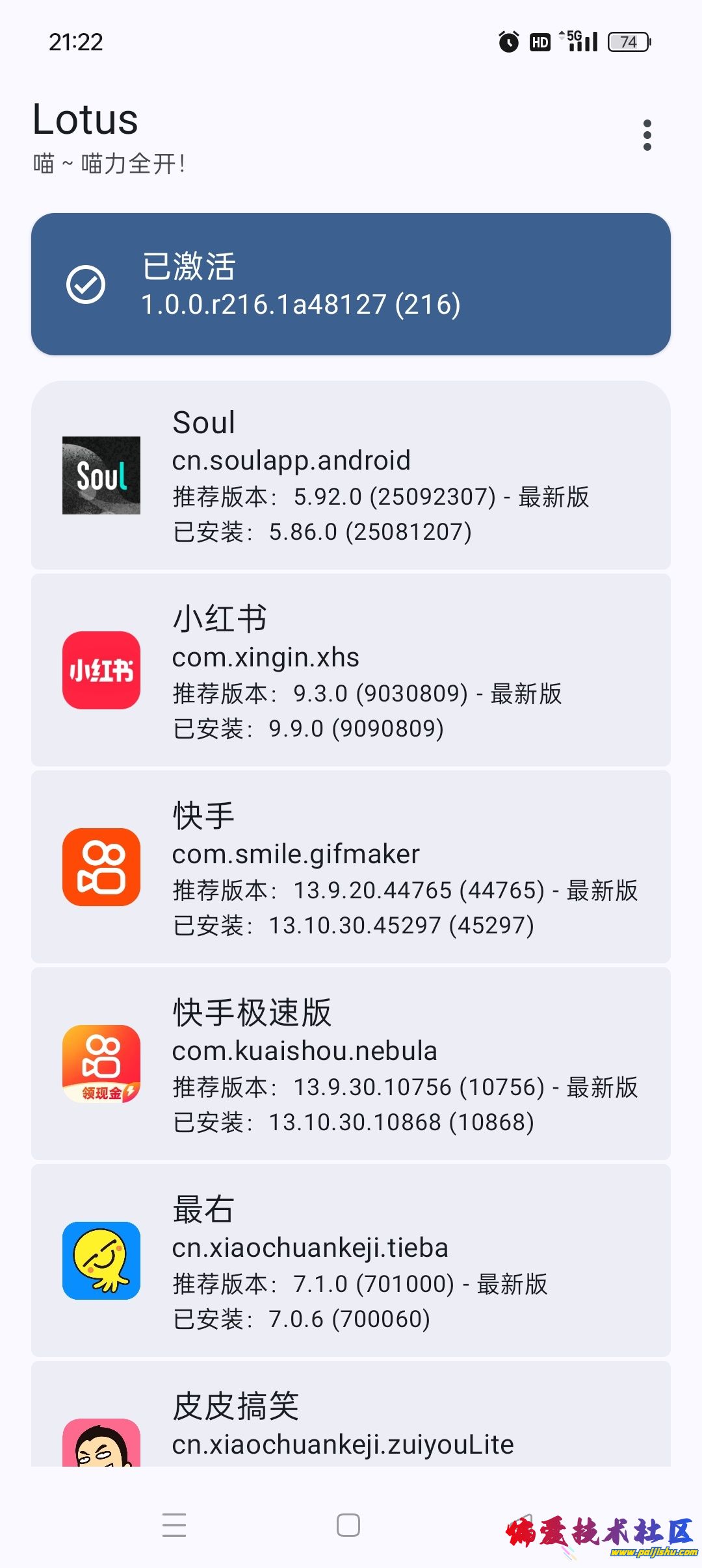Image resolution: width=702 pixels, height=1568 pixels.
Task: Open the 快手极速版 icon with 领现金 badge
Action: (x=101, y=1065)
